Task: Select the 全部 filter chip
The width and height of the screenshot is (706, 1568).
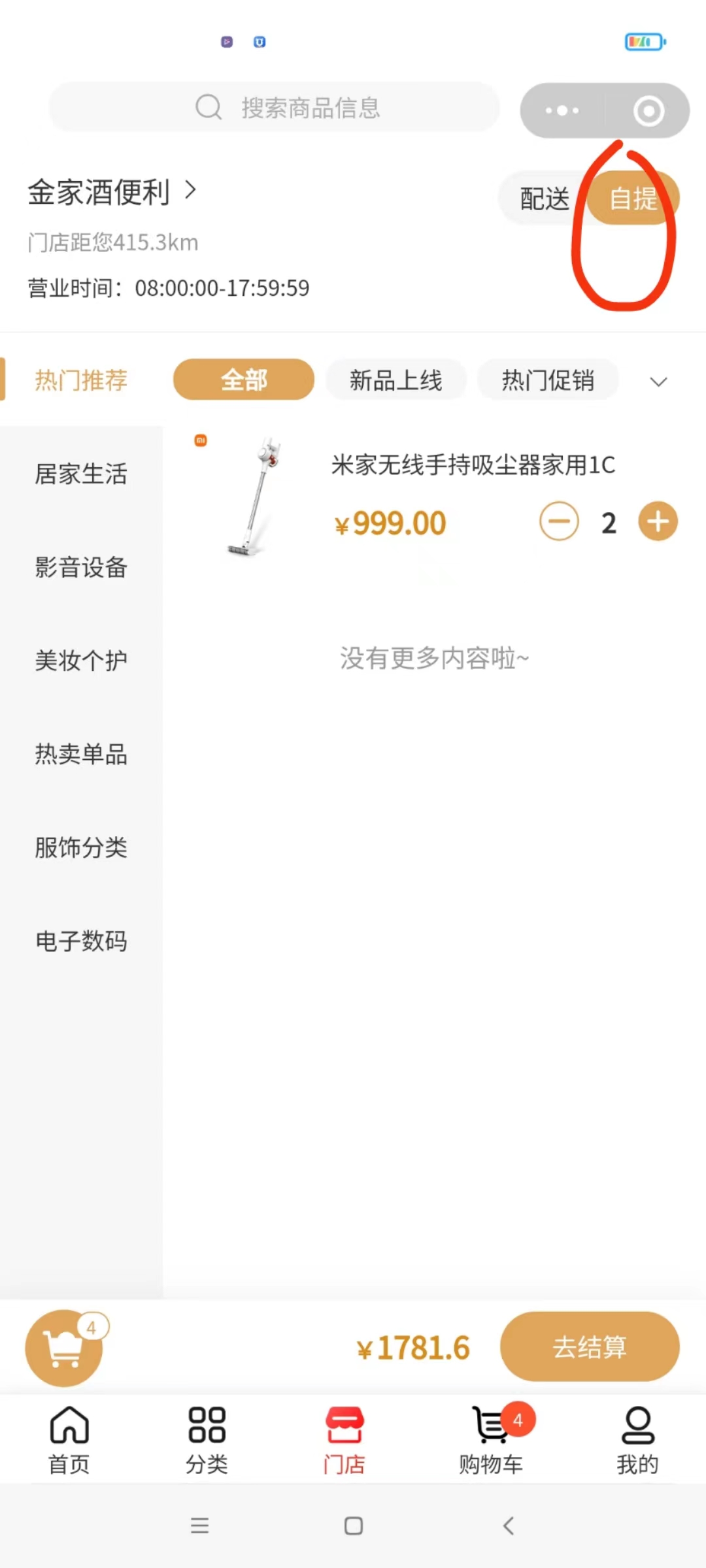Action: click(x=243, y=380)
